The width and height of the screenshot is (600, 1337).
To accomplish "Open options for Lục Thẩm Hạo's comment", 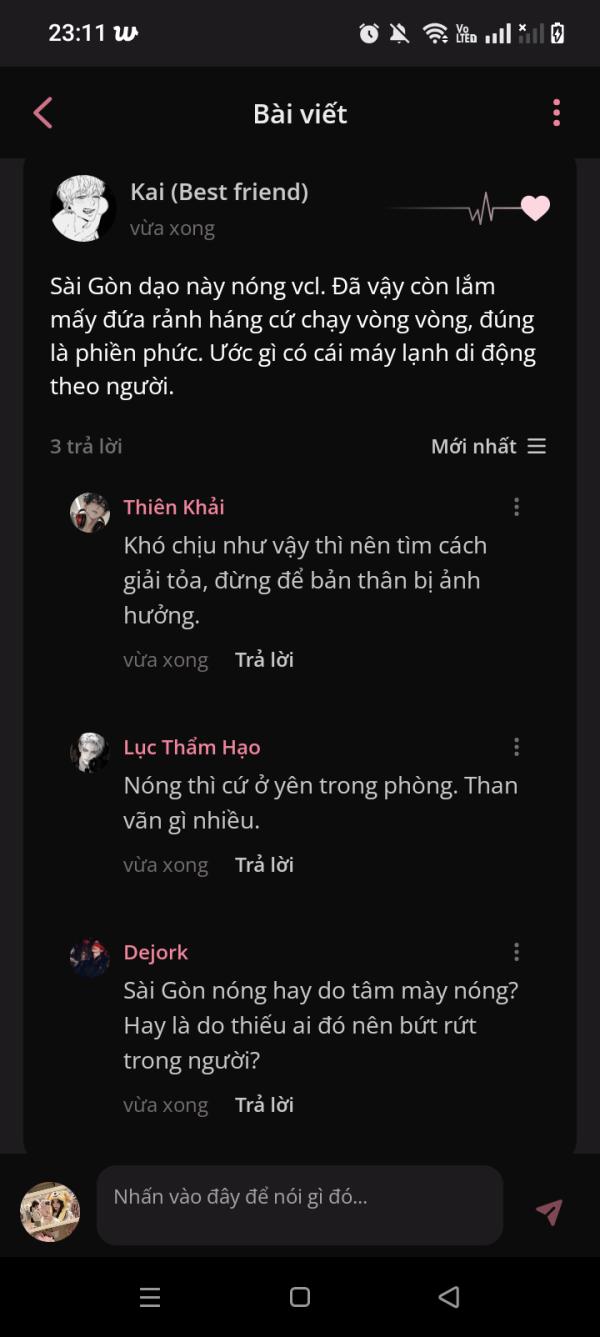I will click(516, 747).
